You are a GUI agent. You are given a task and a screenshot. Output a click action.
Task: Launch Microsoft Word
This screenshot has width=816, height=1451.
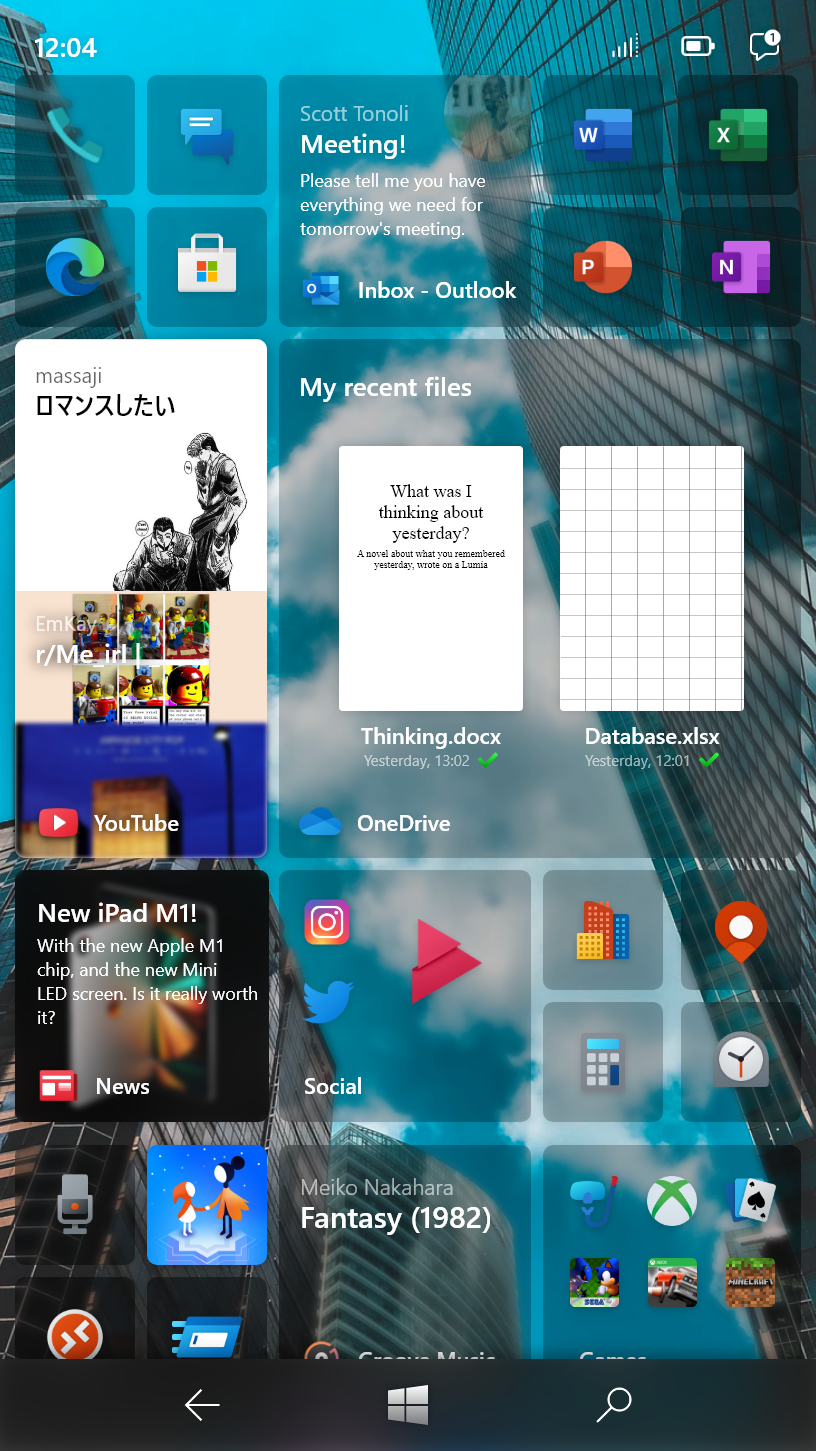pyautogui.click(x=603, y=135)
